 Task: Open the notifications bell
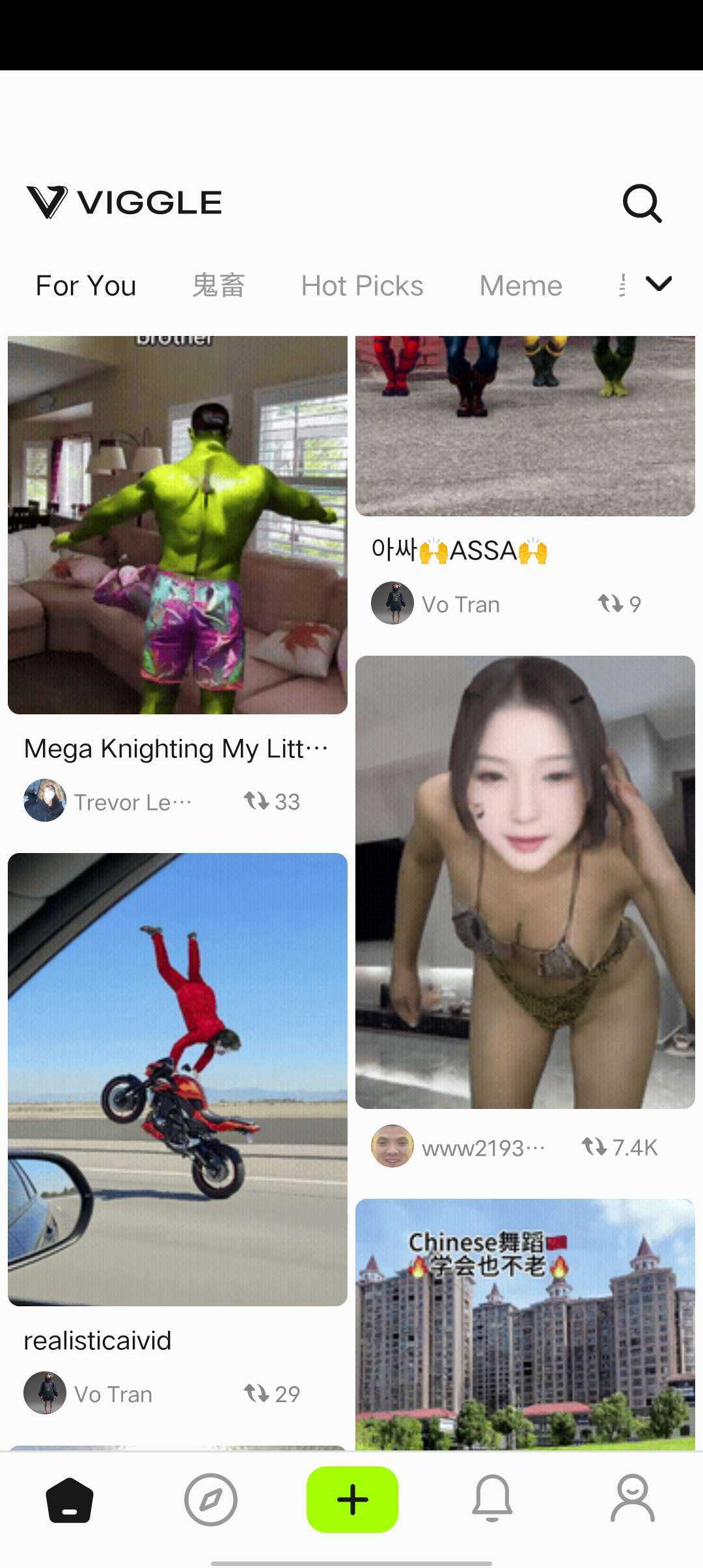click(x=492, y=1500)
